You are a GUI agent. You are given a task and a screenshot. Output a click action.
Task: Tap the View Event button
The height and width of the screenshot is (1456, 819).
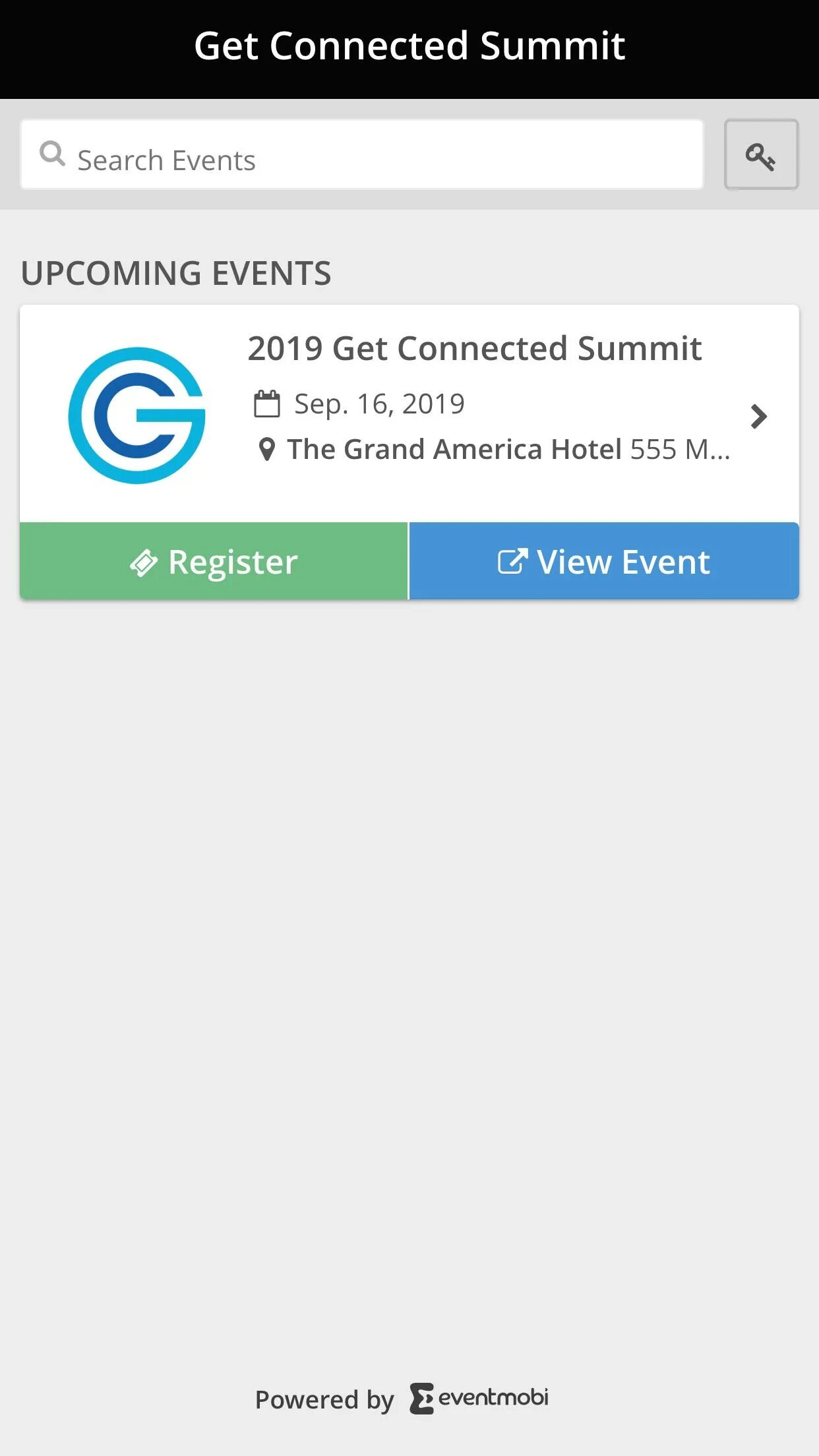604,561
